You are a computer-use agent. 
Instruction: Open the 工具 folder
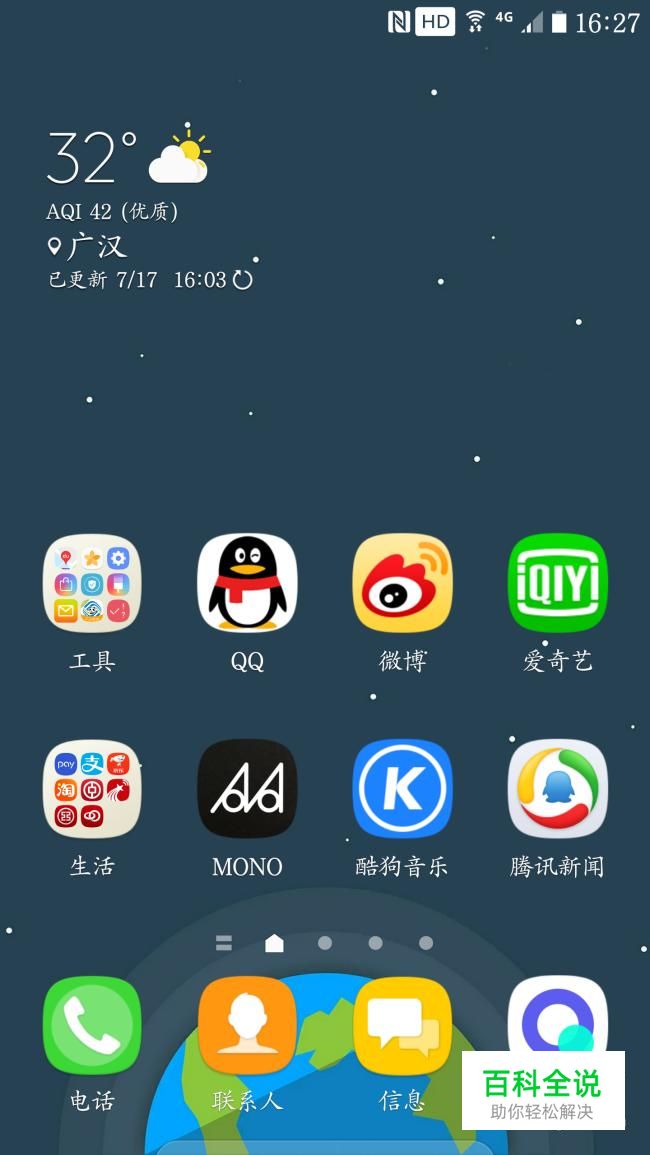pos(92,583)
